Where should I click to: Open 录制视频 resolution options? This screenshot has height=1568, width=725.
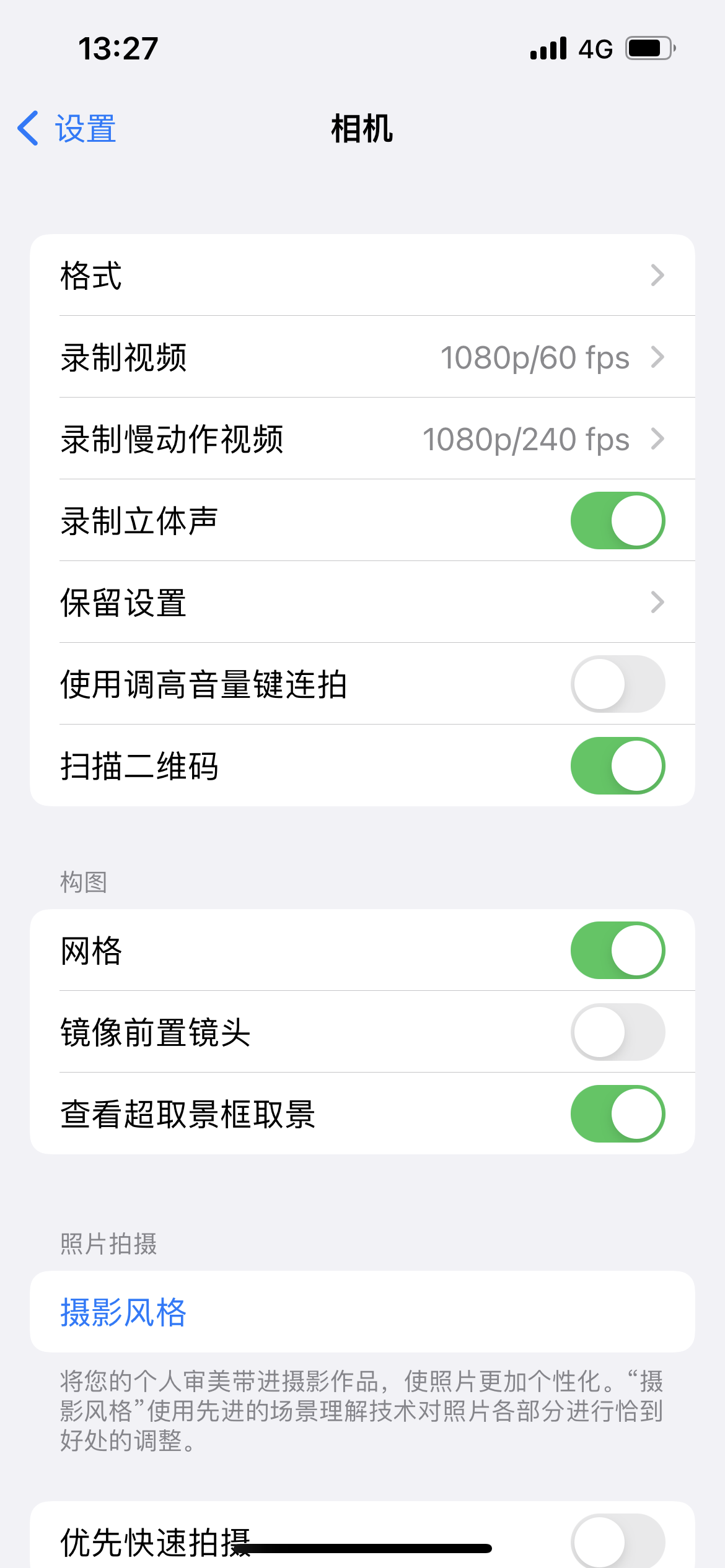362,357
